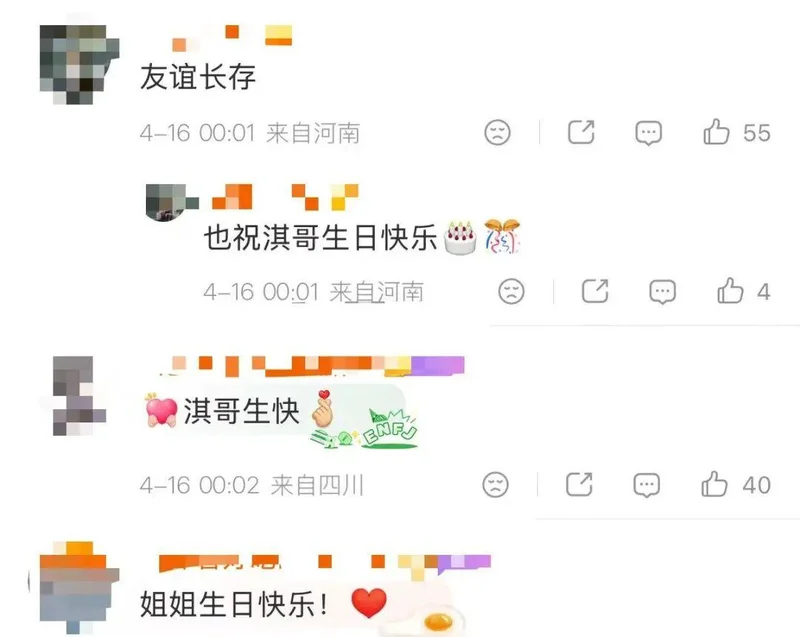The image size is (800, 637).
Task: Tap sad-face icon on 也祝淇哥生日快乐 reply
Action: [511, 291]
